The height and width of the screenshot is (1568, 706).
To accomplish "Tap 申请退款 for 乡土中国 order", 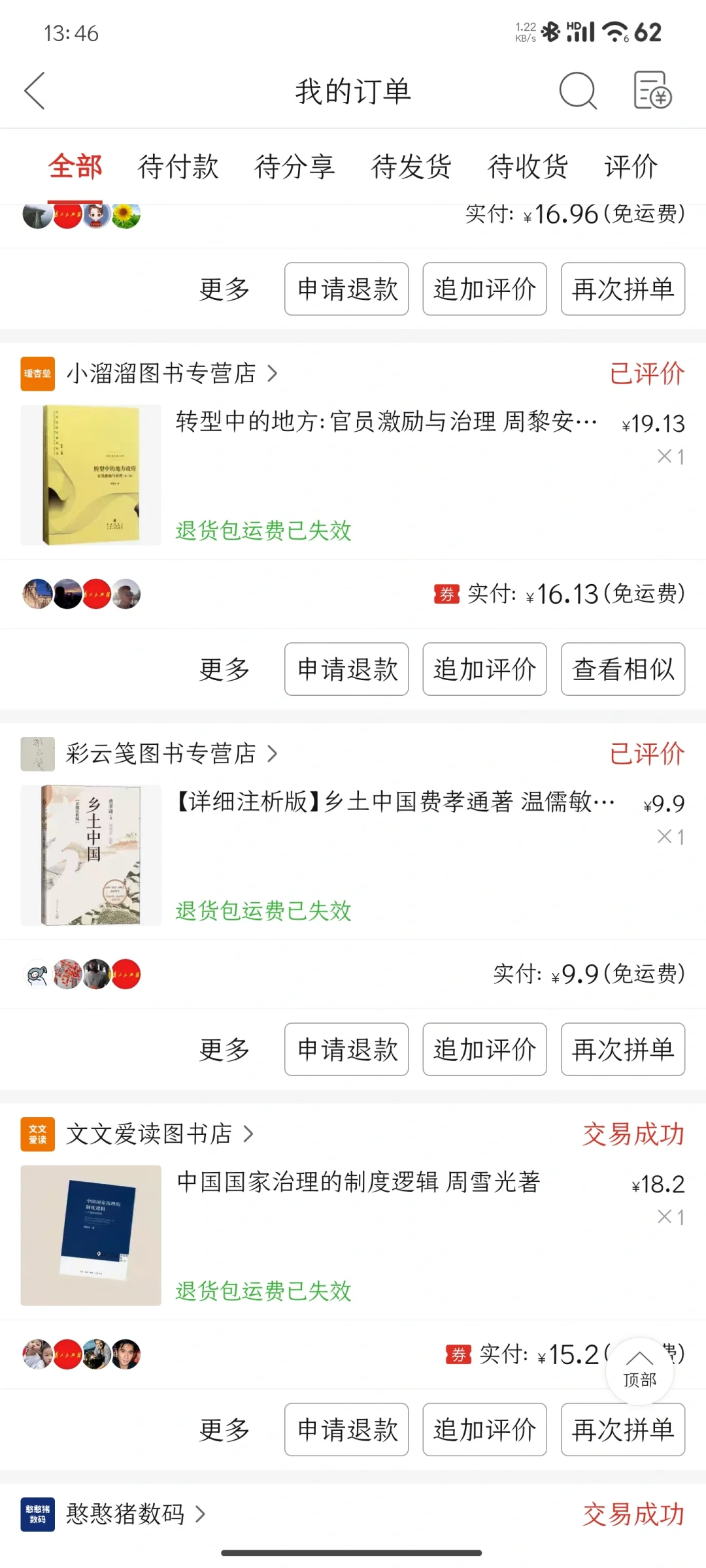I will tap(346, 1049).
